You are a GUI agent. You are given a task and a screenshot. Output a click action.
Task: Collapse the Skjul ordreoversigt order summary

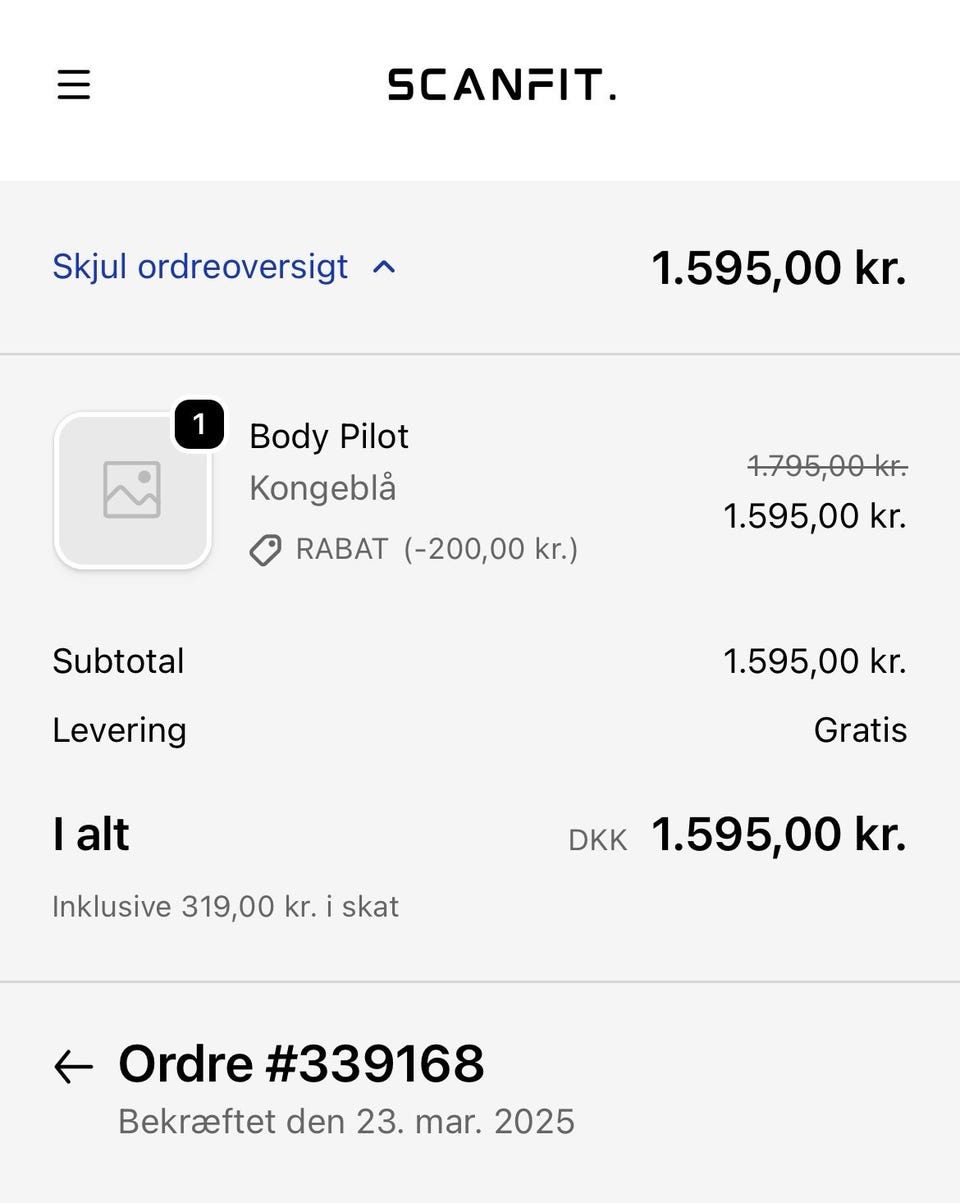pos(224,267)
